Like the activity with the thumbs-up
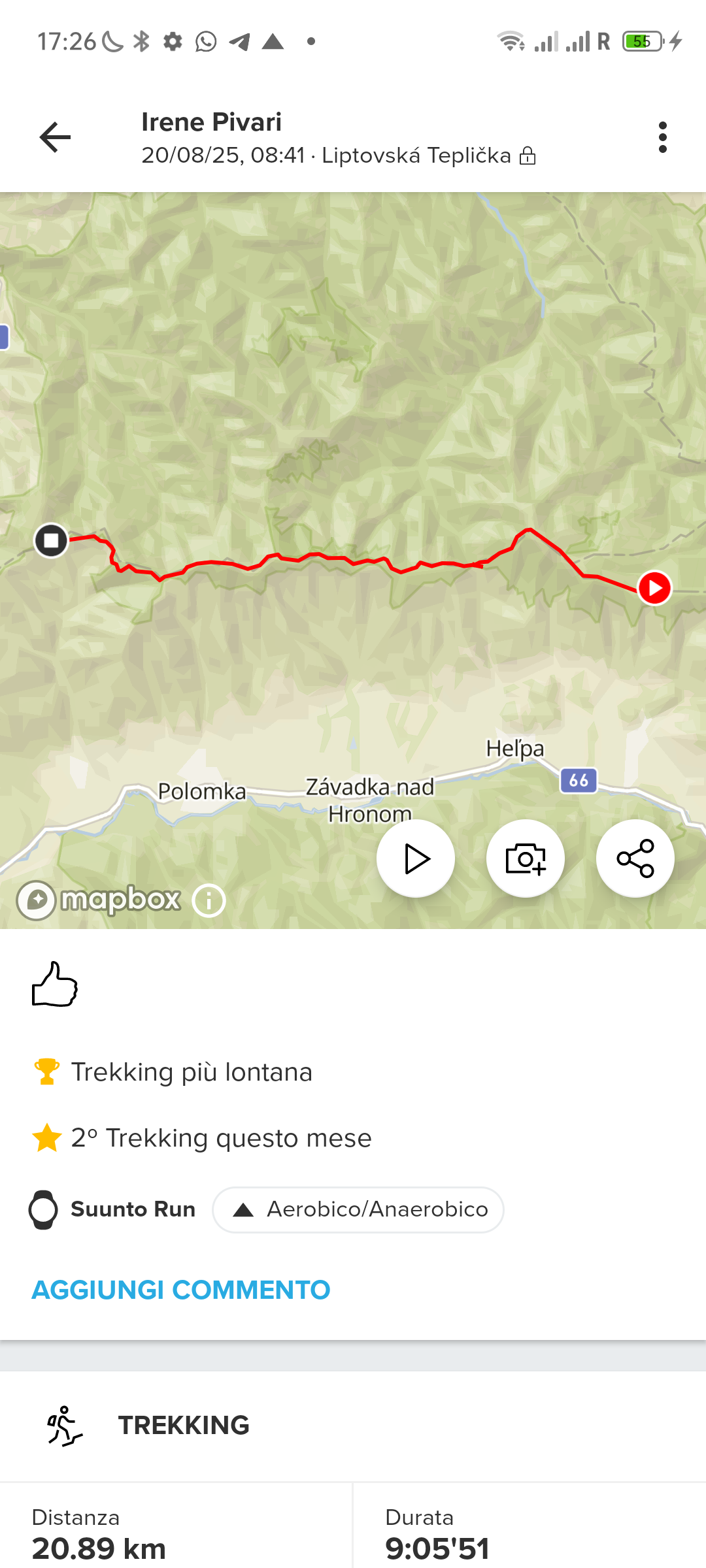This screenshot has height=1568, width=706. click(55, 985)
